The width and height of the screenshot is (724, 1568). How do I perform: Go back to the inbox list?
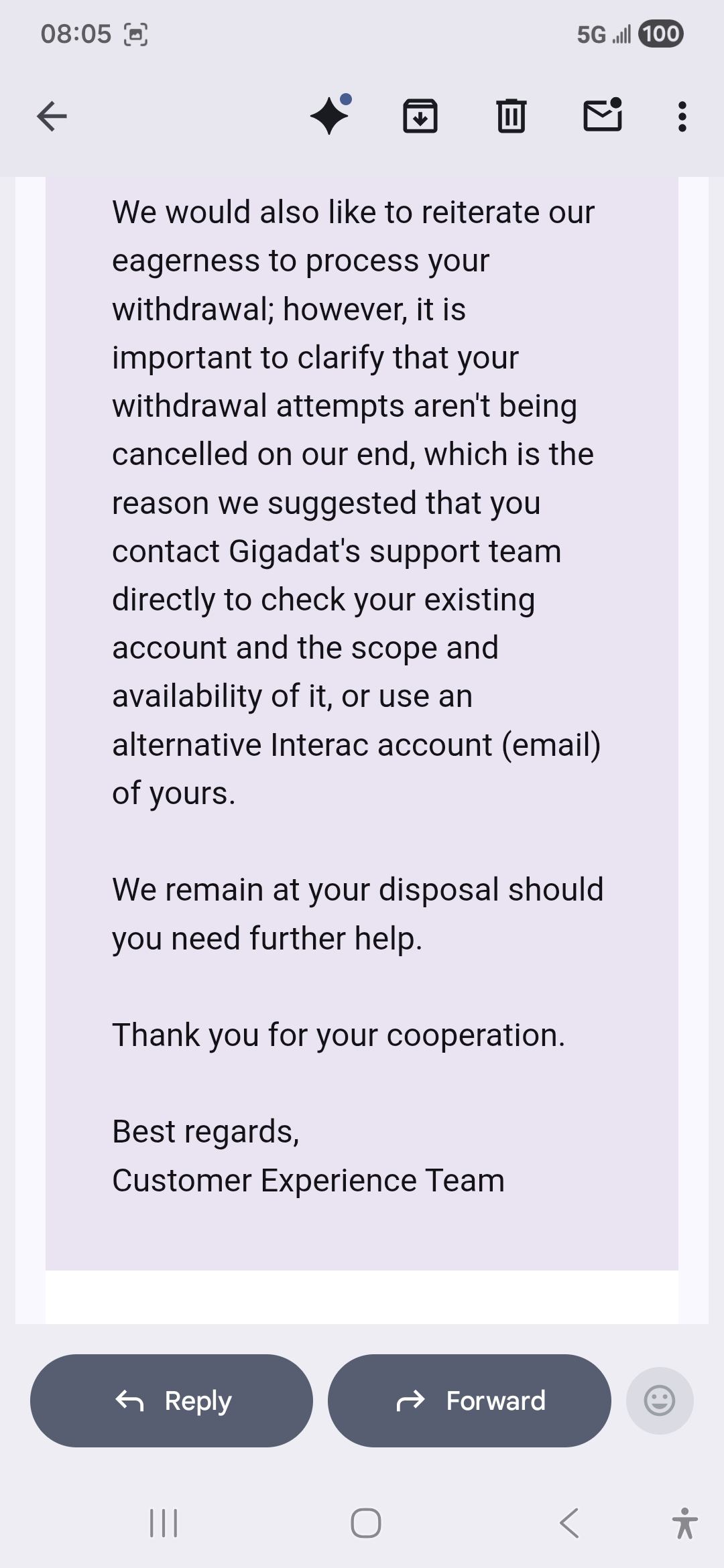point(52,117)
